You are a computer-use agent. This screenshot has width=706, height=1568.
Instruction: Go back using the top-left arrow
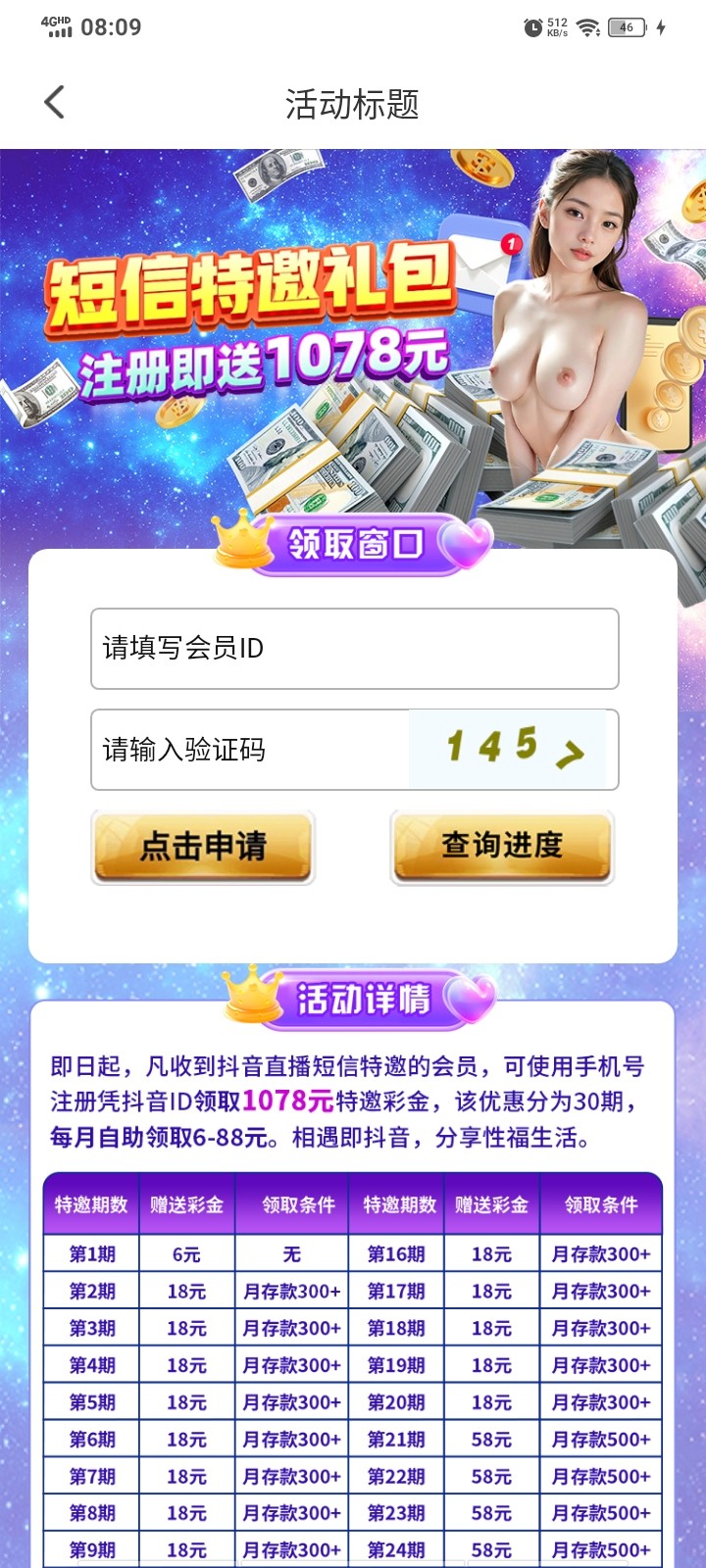click(55, 102)
